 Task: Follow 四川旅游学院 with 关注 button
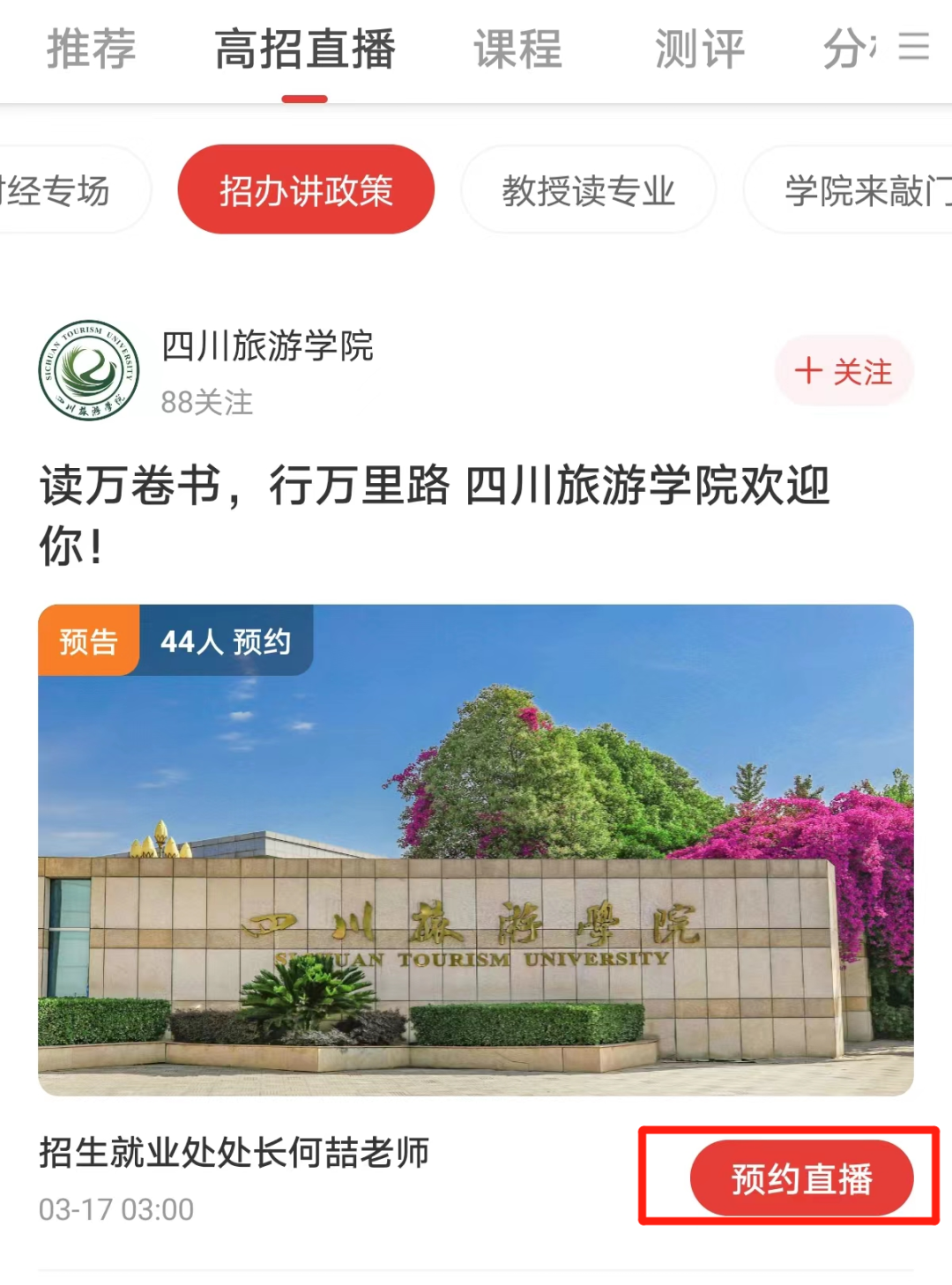coord(844,371)
